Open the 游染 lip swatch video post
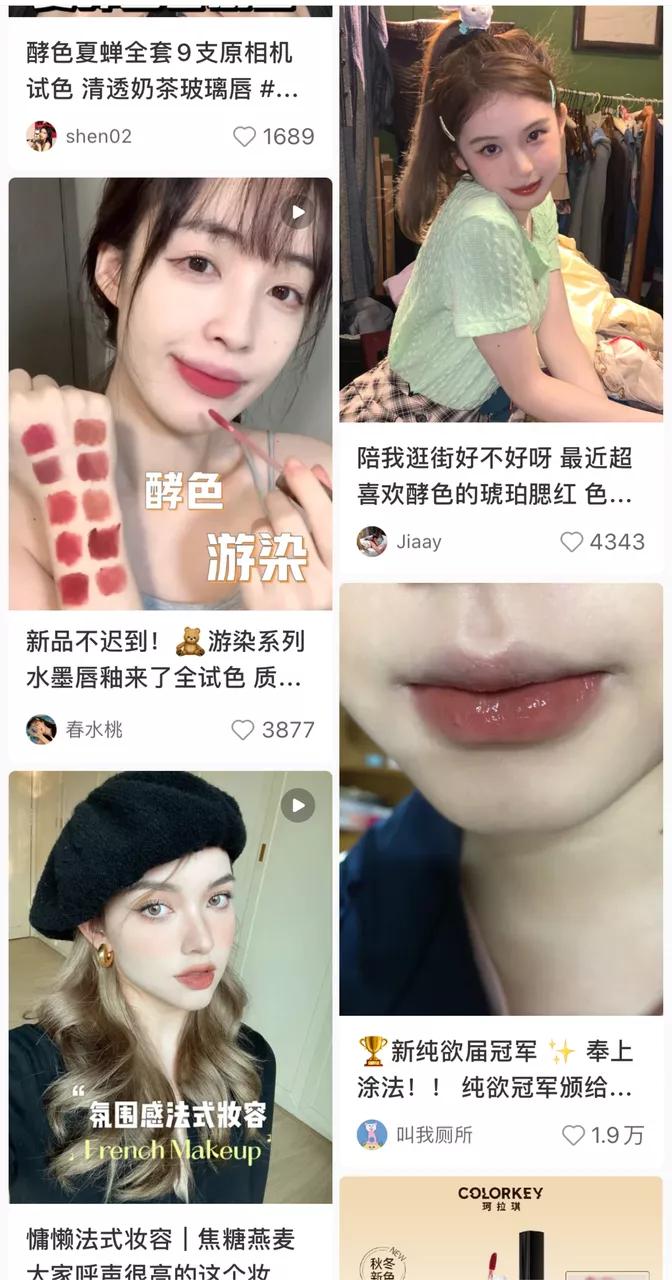Image resolution: width=672 pixels, height=1280 pixels. pyautogui.click(x=170, y=393)
